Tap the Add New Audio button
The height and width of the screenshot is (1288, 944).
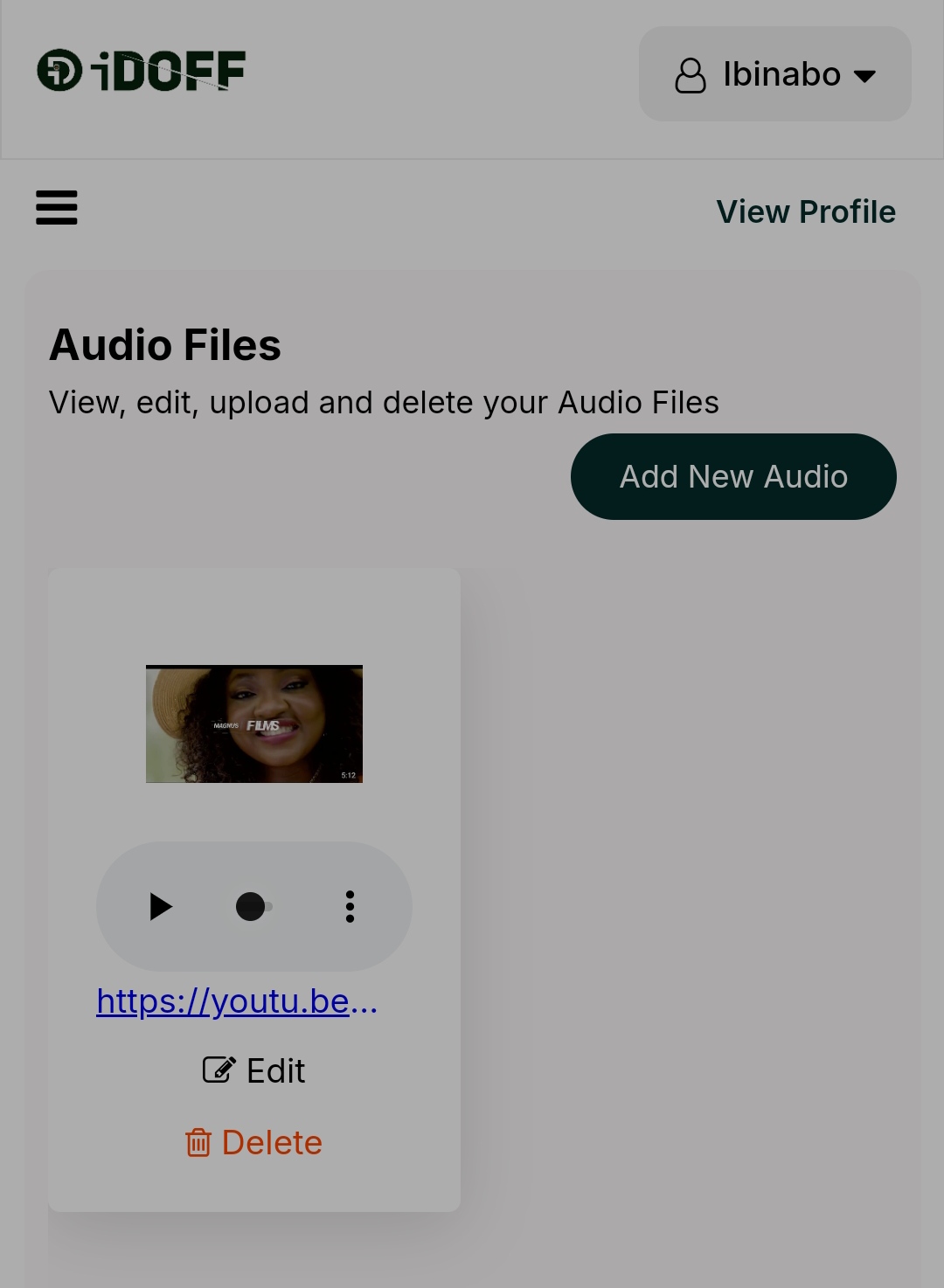(x=733, y=477)
